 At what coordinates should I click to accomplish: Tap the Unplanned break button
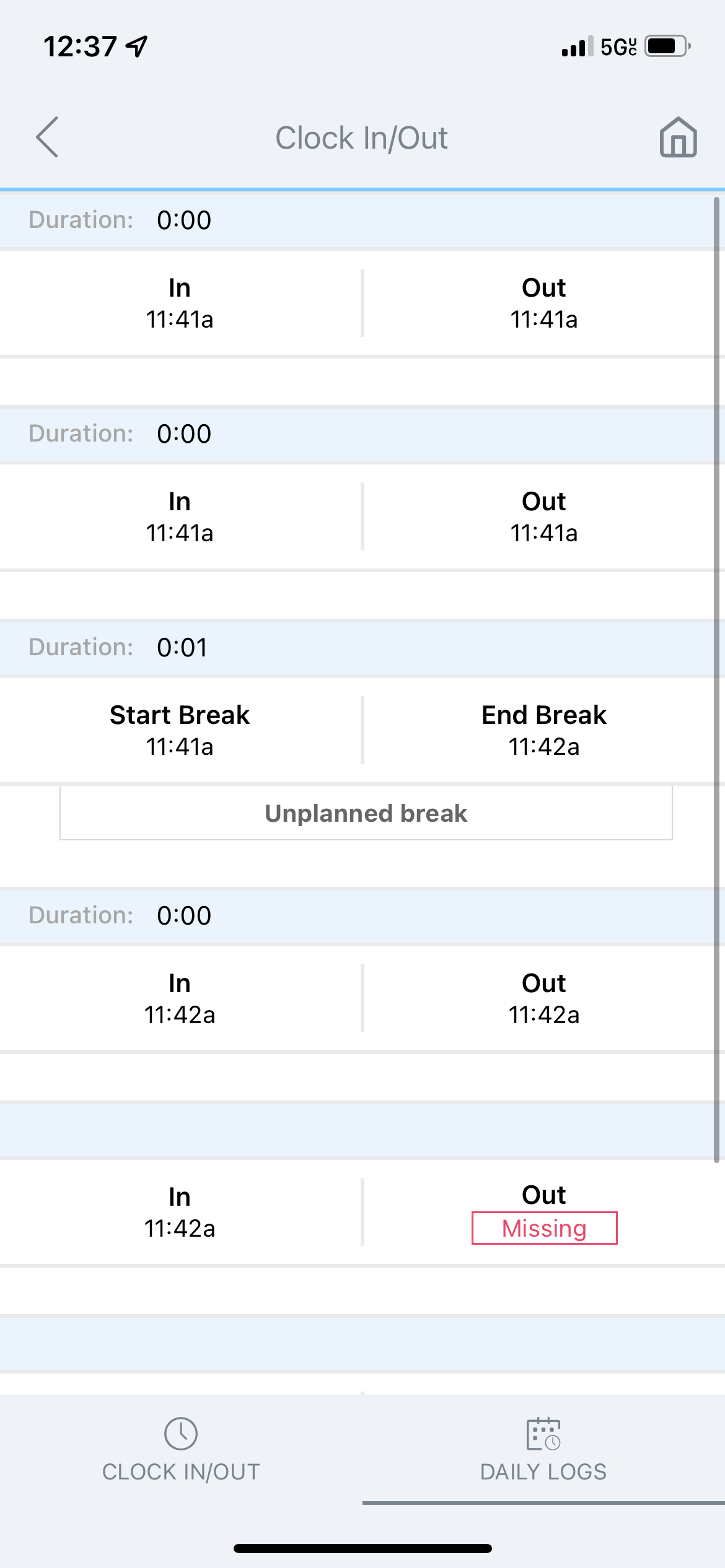click(x=365, y=813)
